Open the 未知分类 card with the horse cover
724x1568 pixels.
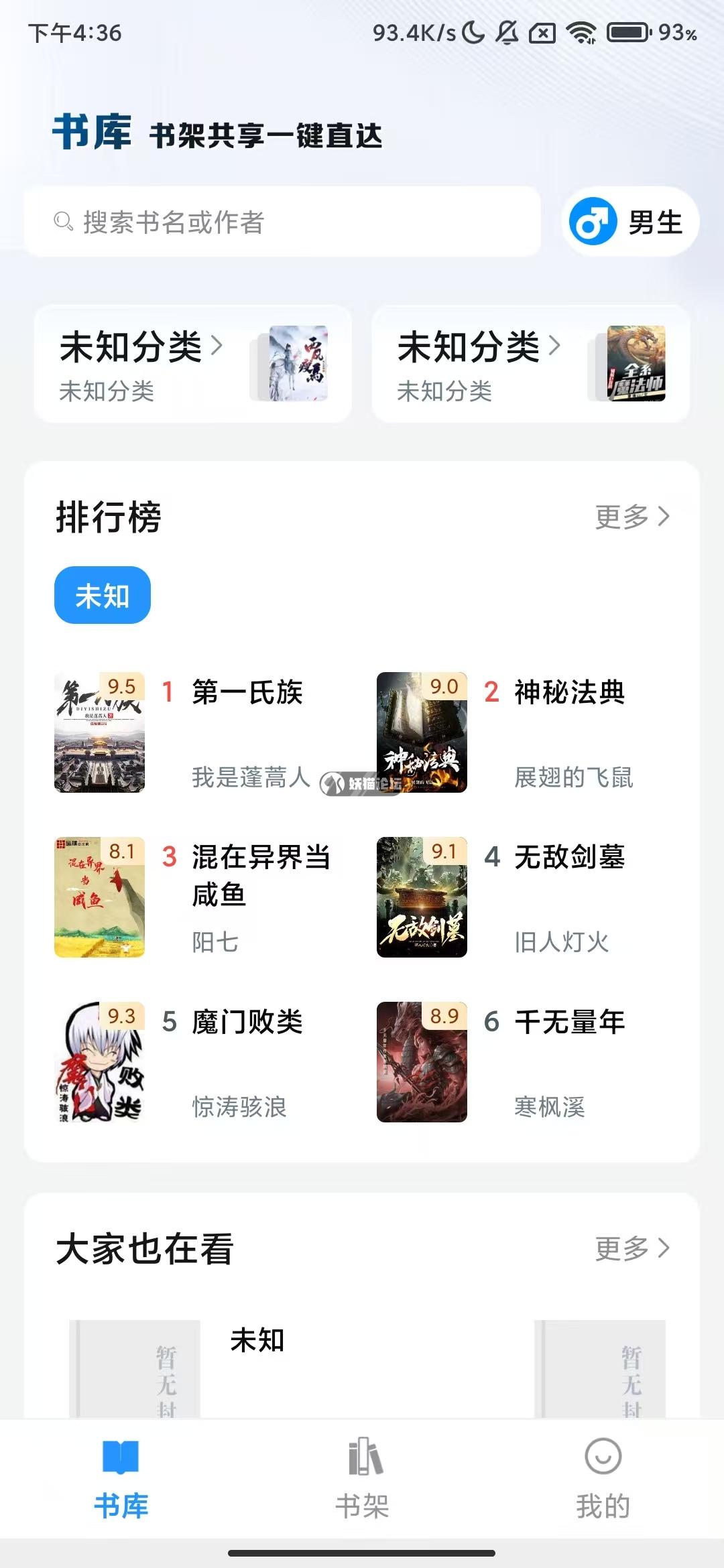point(193,364)
